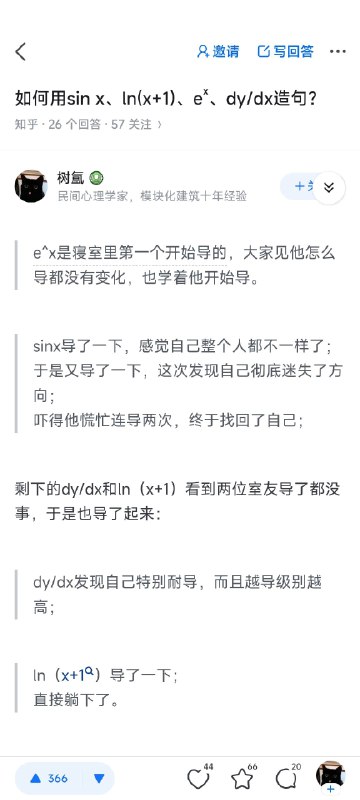Open the 知乎 question info line with chevron
Image resolution: width=360 pixels, height=800 pixels.
click(89, 124)
